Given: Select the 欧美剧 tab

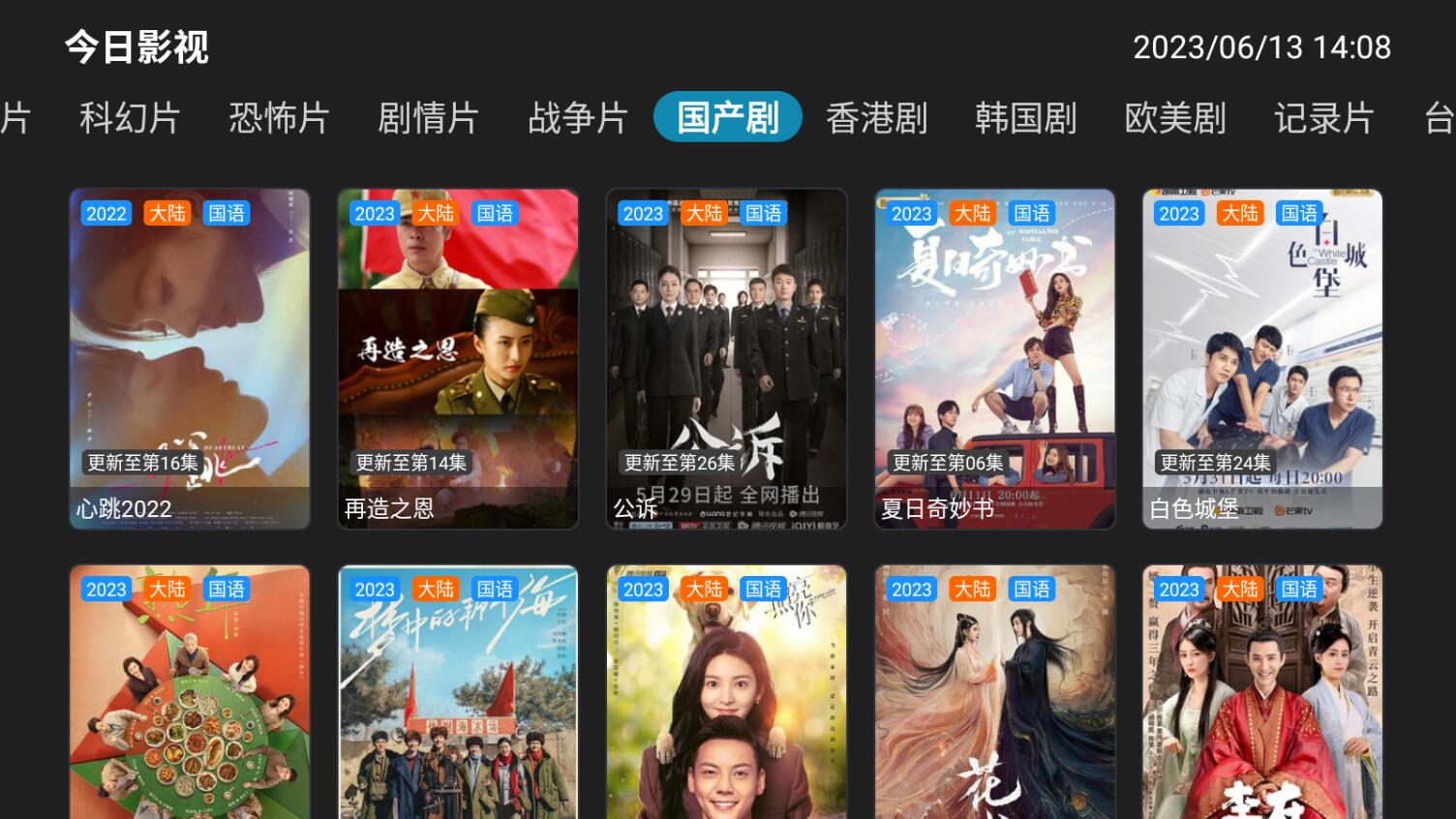Looking at the screenshot, I should pos(1174,118).
